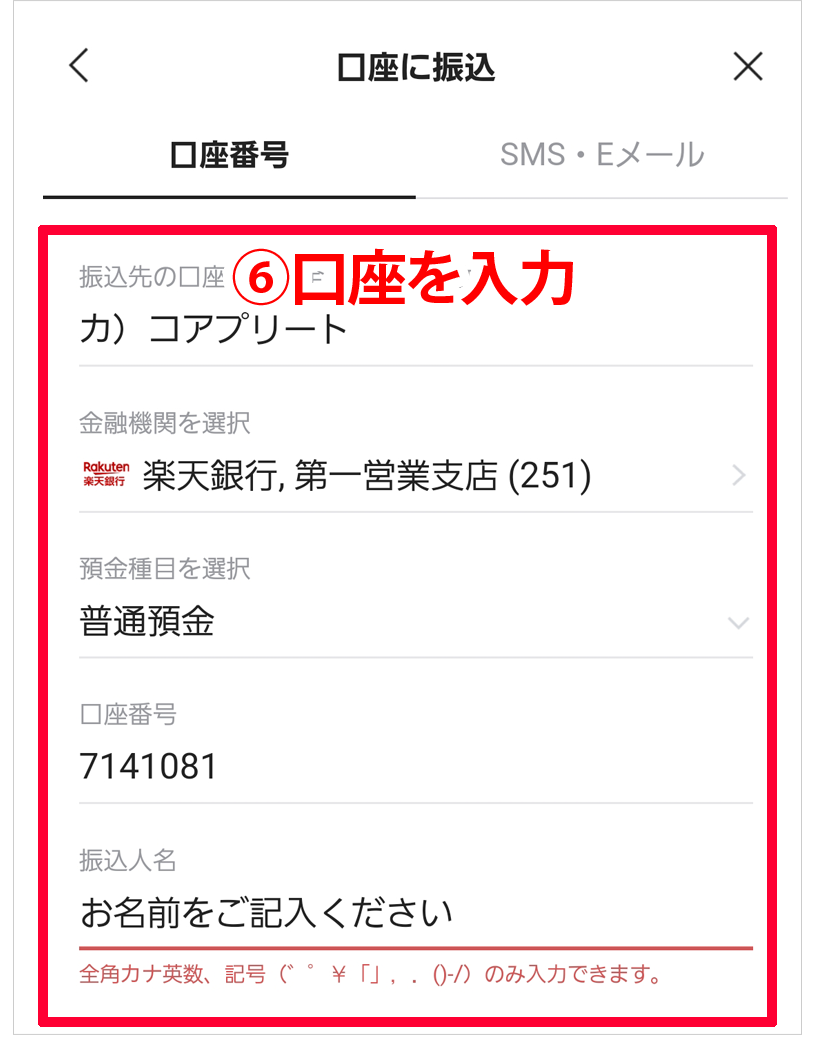Open the 金融機関を選択 row for 楽天銀行
This screenshot has height=1056, width=822.
(x=415, y=476)
